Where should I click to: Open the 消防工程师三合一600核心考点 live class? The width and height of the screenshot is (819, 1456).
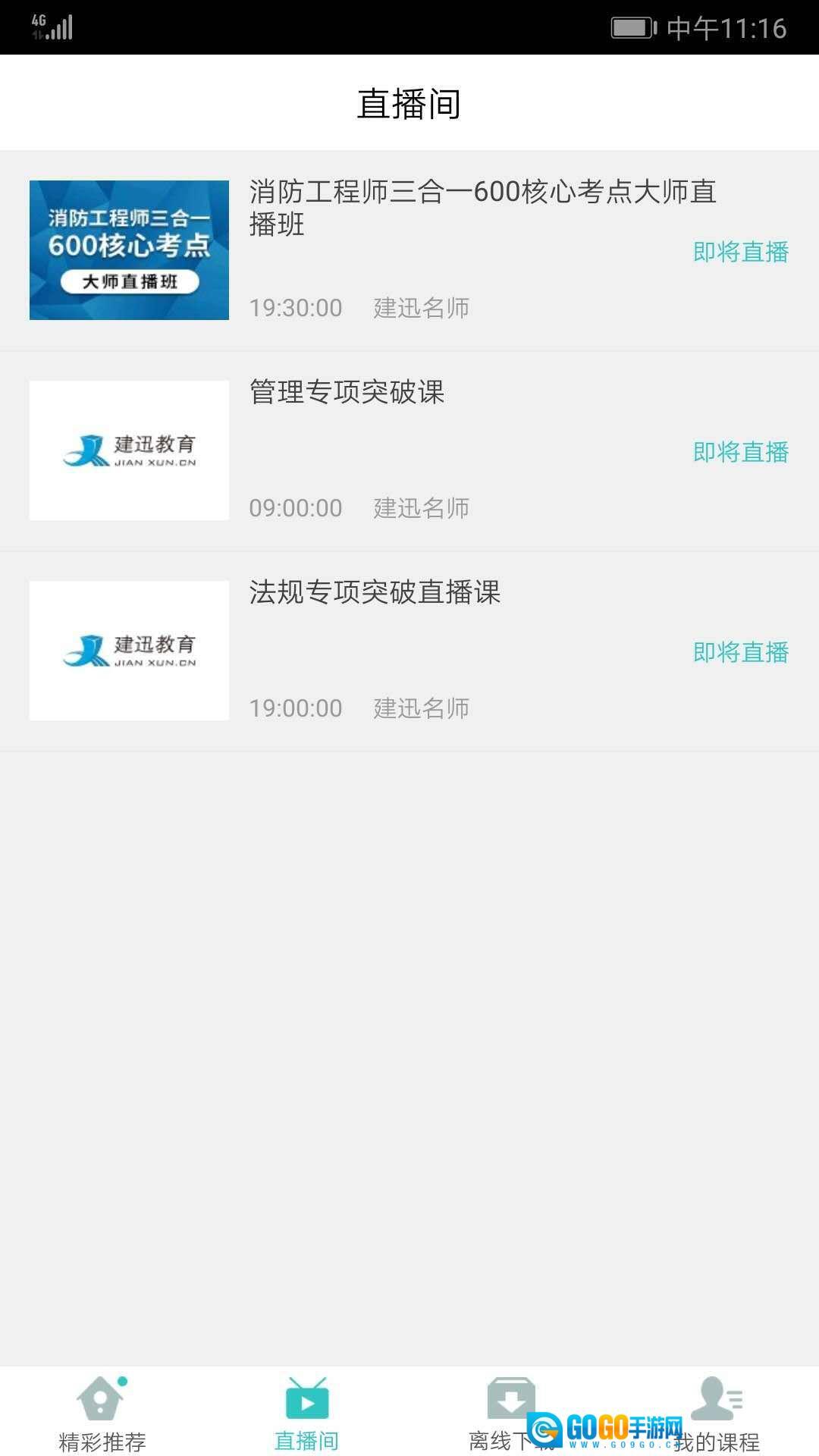[409, 250]
